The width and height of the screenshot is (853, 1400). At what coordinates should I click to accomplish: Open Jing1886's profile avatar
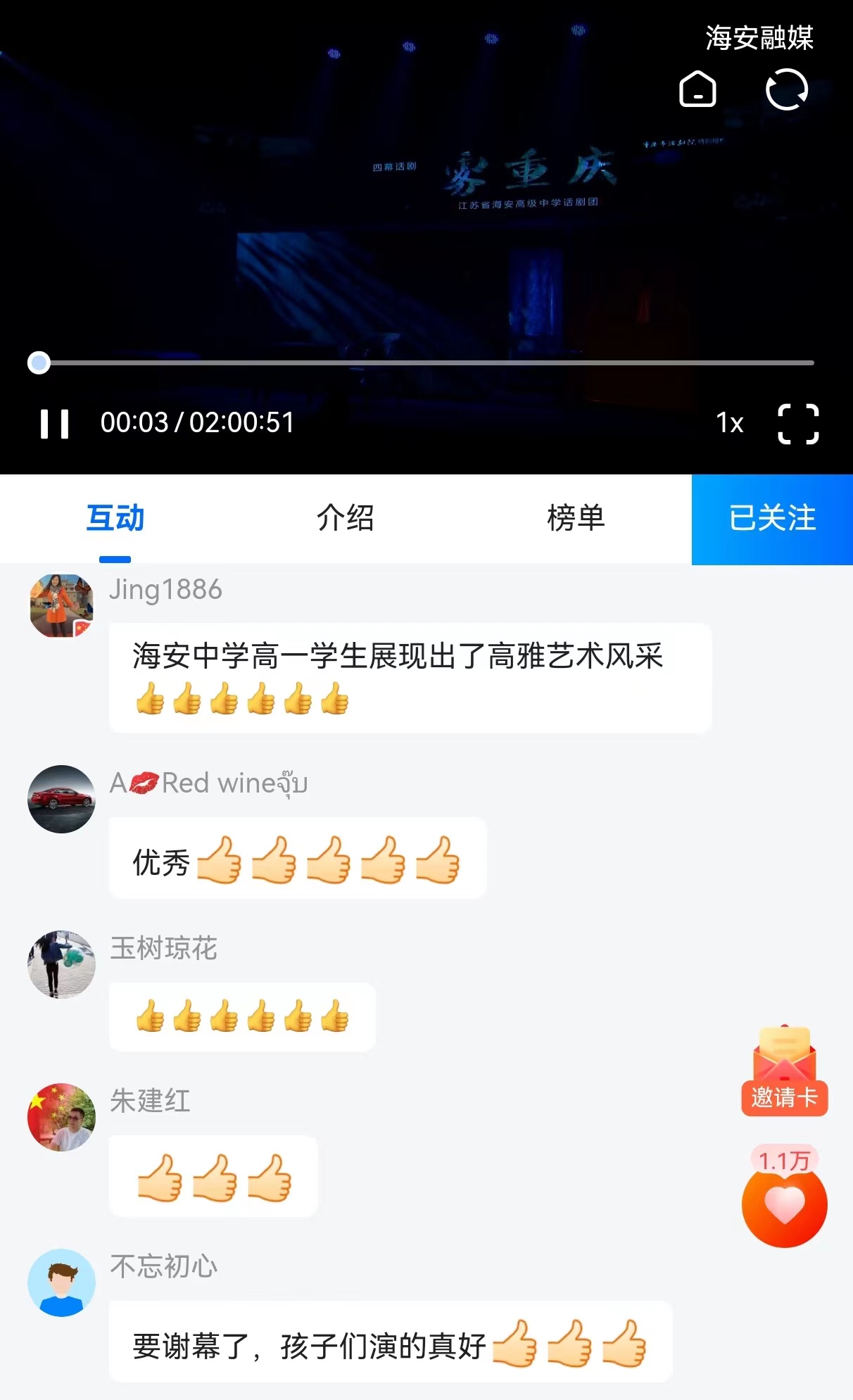tap(61, 605)
